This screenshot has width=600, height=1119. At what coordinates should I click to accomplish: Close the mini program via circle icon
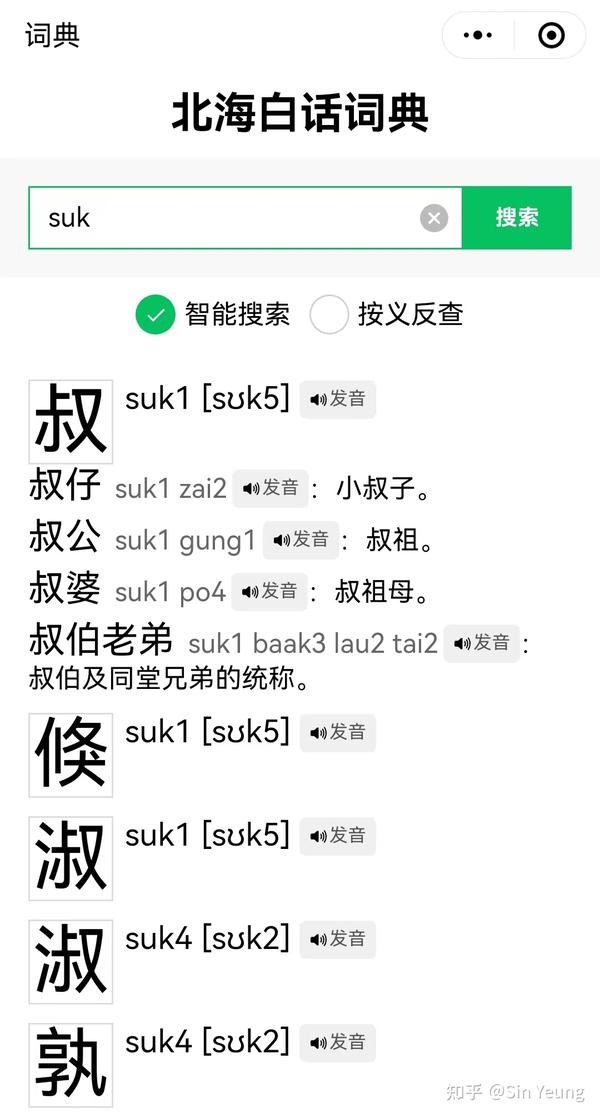click(x=551, y=35)
